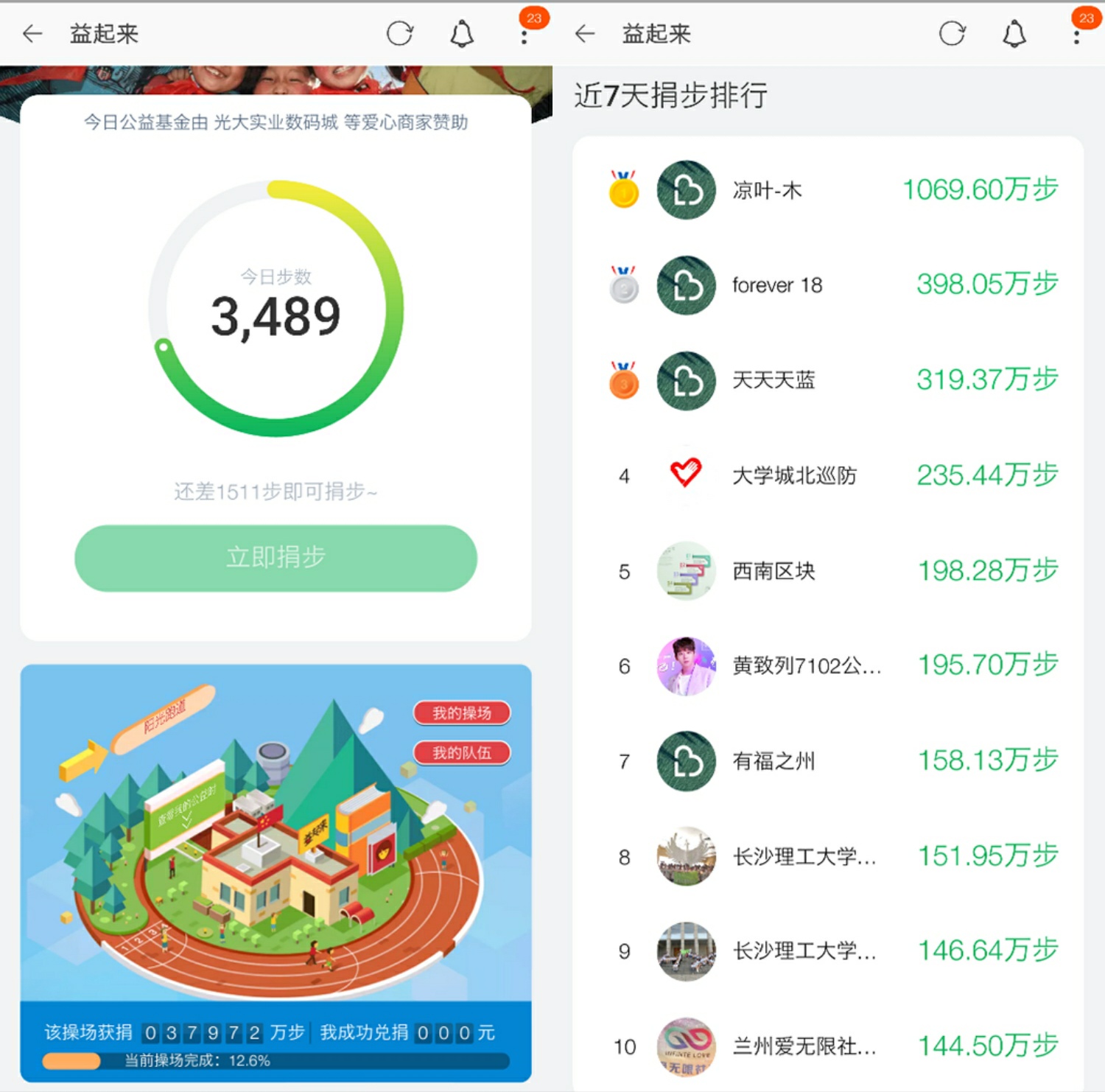View 大学城北巡防 ranking entry
The height and width of the screenshot is (1092, 1105).
pos(793,476)
